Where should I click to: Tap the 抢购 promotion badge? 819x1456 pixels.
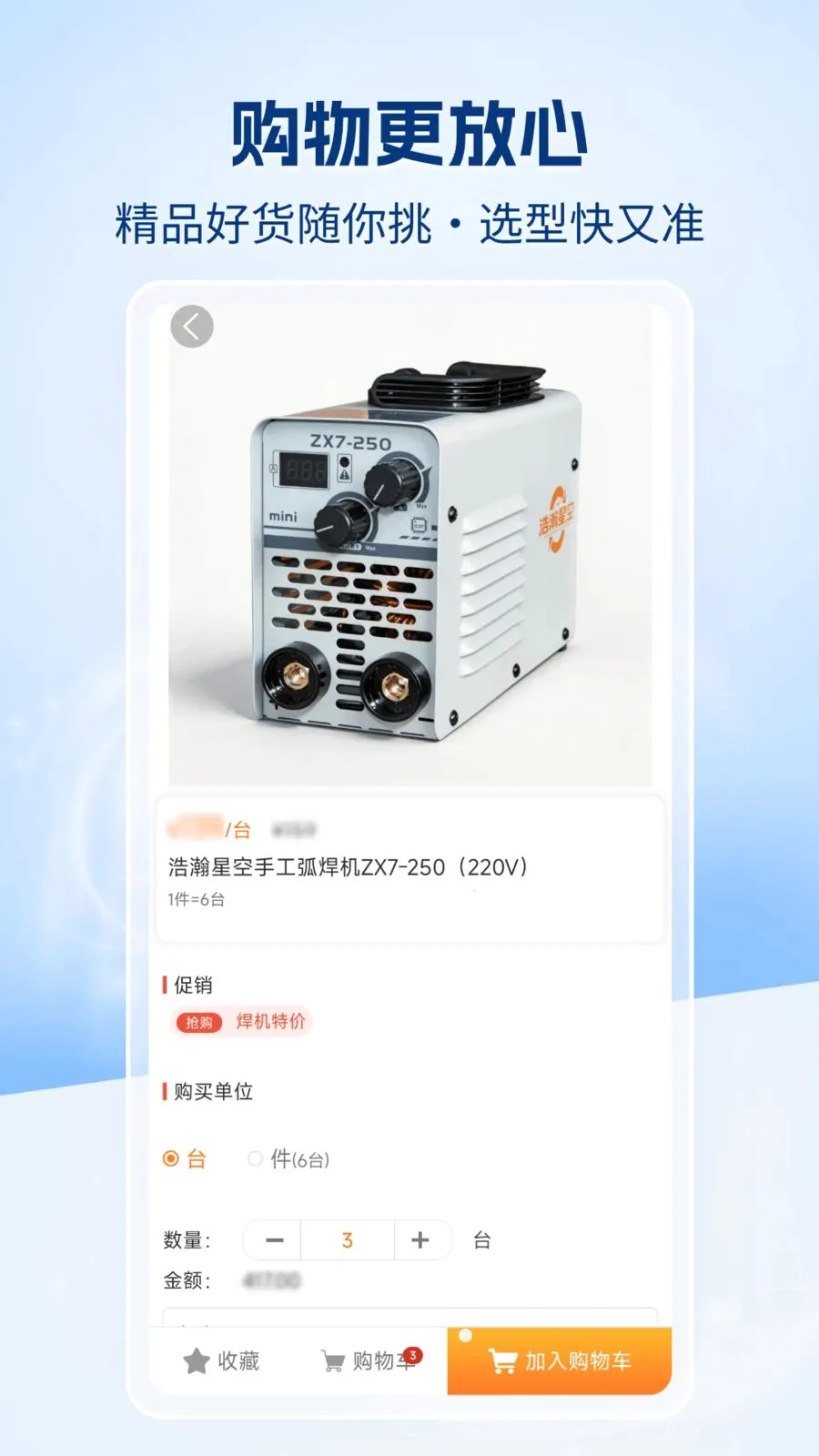click(x=198, y=1022)
